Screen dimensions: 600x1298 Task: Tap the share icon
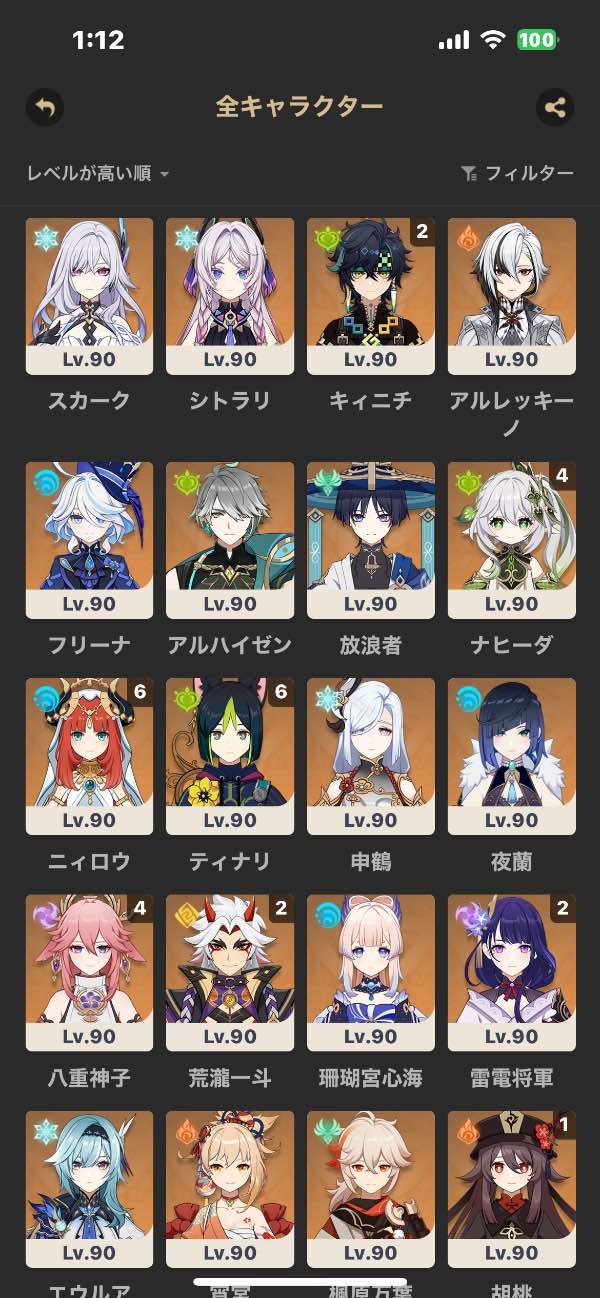point(555,107)
